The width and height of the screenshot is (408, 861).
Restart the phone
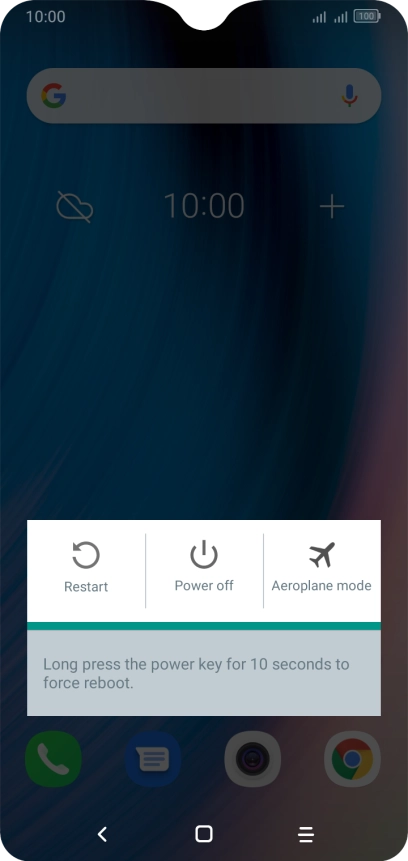coord(86,568)
